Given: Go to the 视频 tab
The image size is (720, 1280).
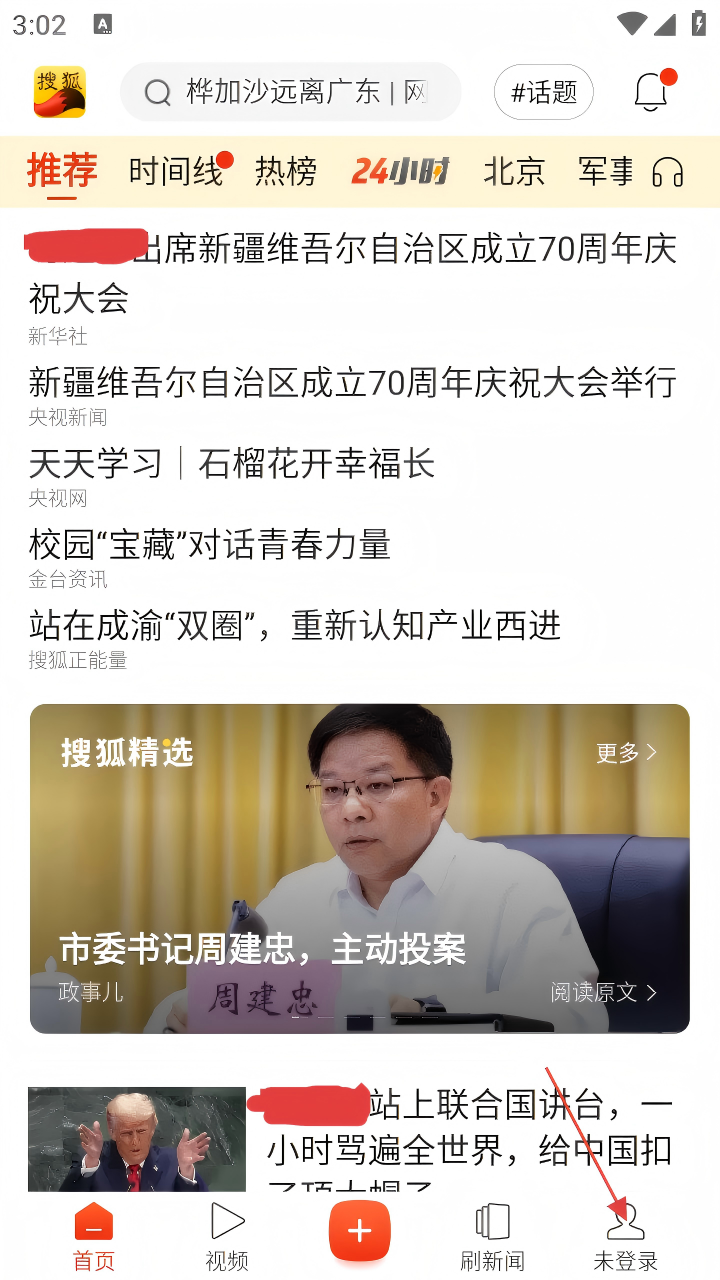Looking at the screenshot, I should point(227,1237).
